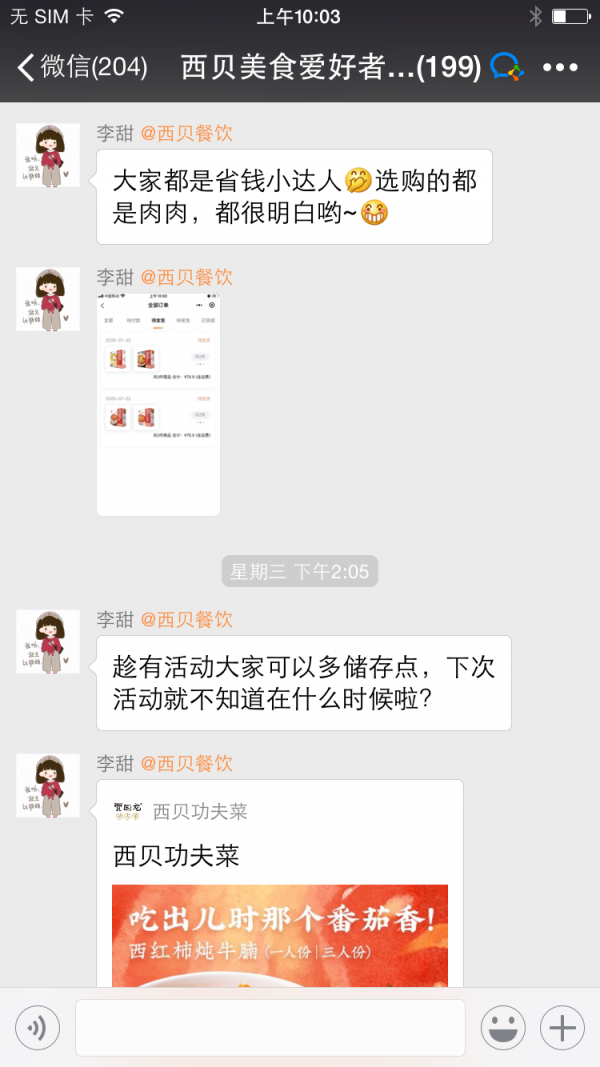The width and height of the screenshot is (600, 1067).
Task: Open the group chat overflow menu
Action: tap(560, 68)
